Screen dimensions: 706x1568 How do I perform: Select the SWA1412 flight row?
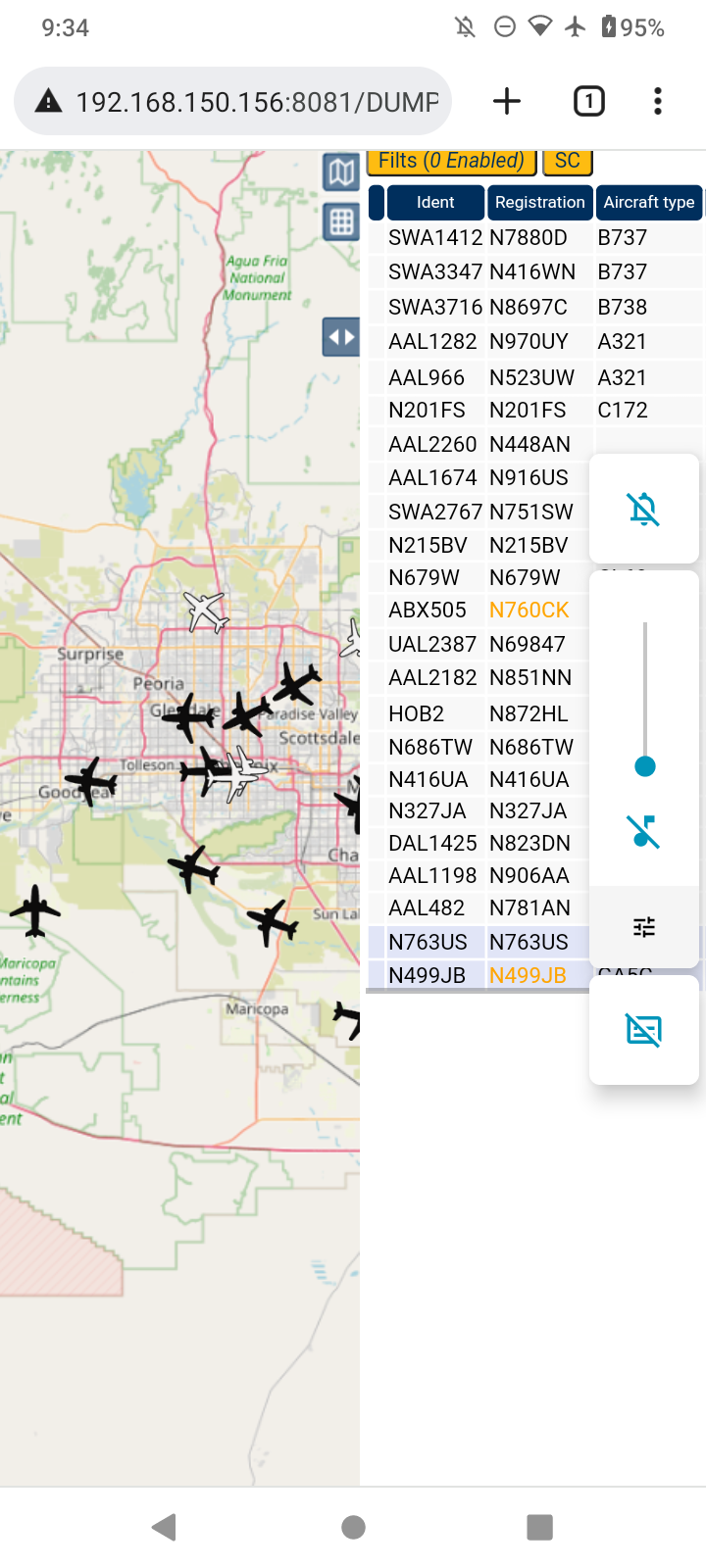(x=535, y=237)
